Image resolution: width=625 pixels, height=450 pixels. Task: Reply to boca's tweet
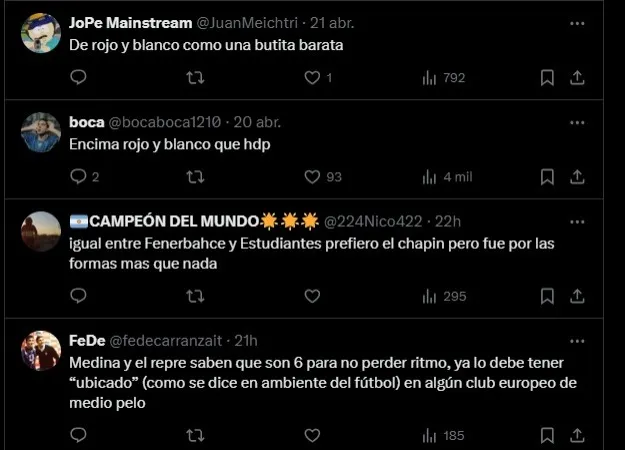pos(79,176)
